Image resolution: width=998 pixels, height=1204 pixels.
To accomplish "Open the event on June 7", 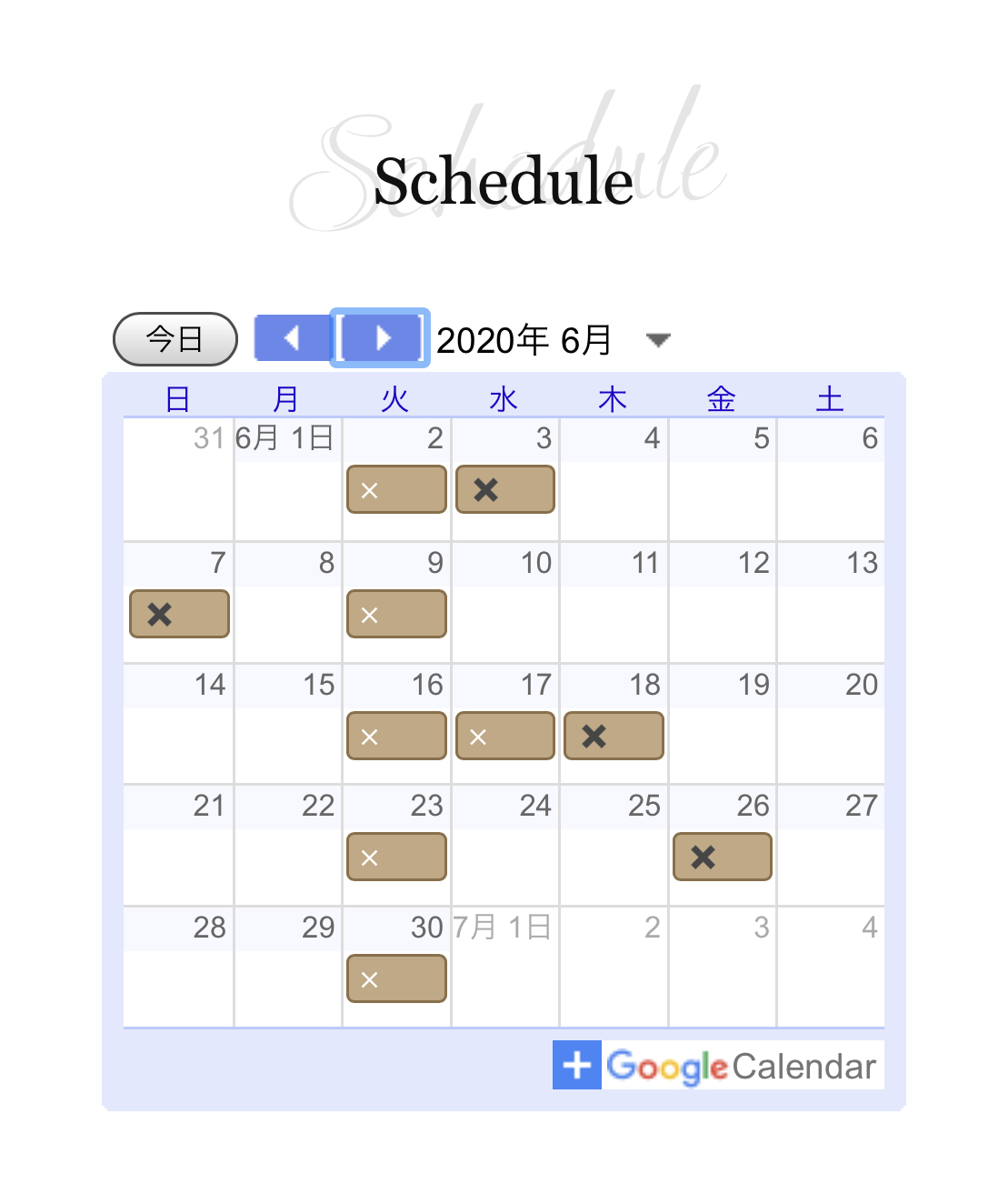I will (179, 615).
